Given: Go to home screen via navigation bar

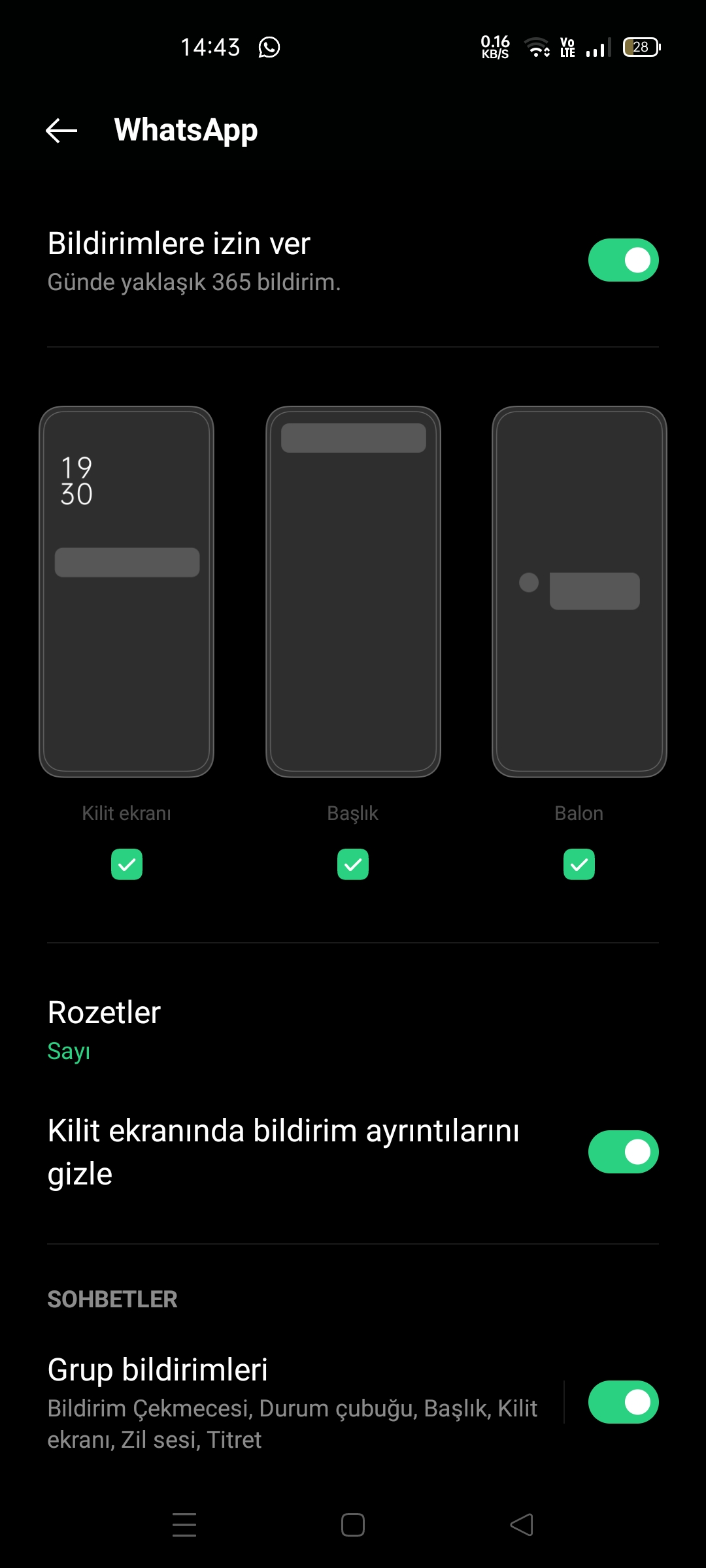Looking at the screenshot, I should point(353,1525).
